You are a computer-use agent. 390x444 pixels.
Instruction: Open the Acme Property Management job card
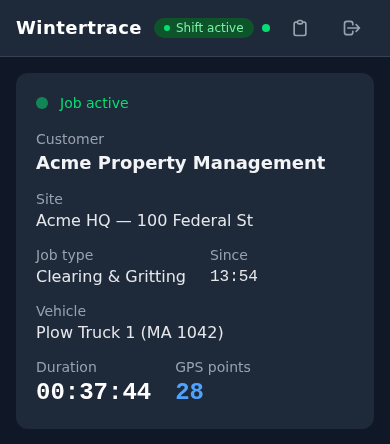pos(195,251)
